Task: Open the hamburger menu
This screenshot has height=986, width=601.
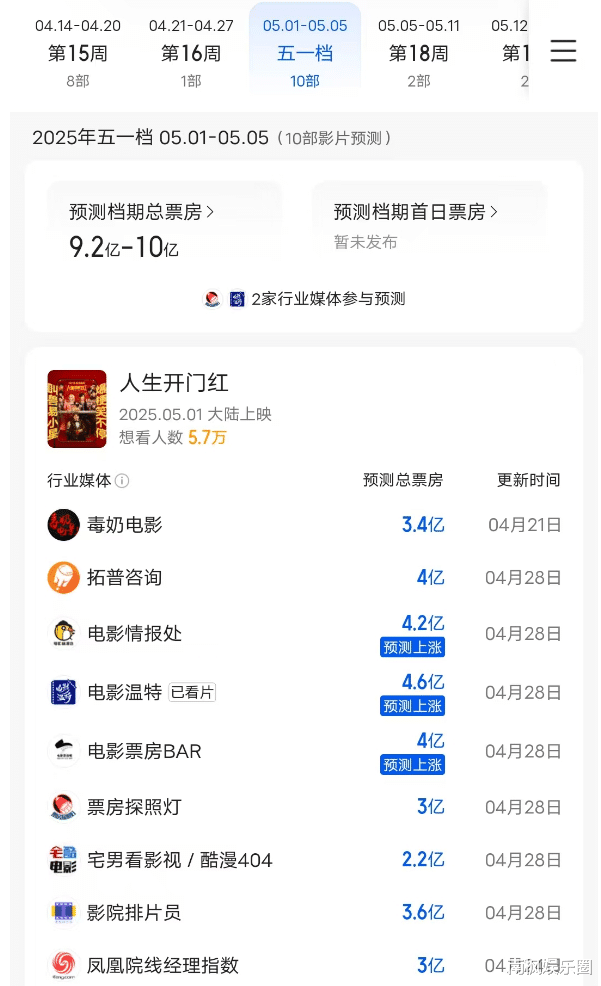Action: click(x=563, y=51)
